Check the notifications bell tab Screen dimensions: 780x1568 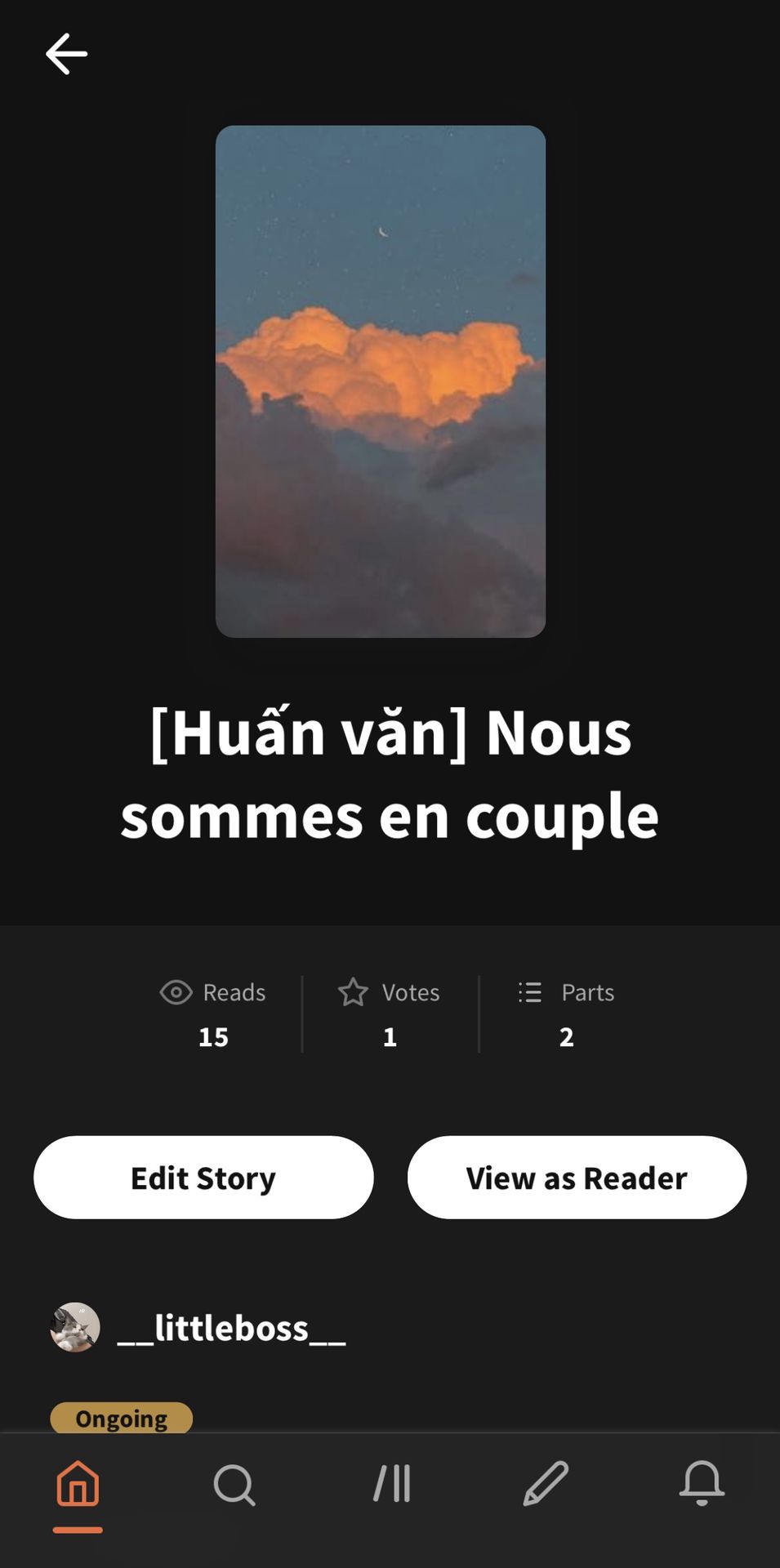click(x=702, y=1484)
